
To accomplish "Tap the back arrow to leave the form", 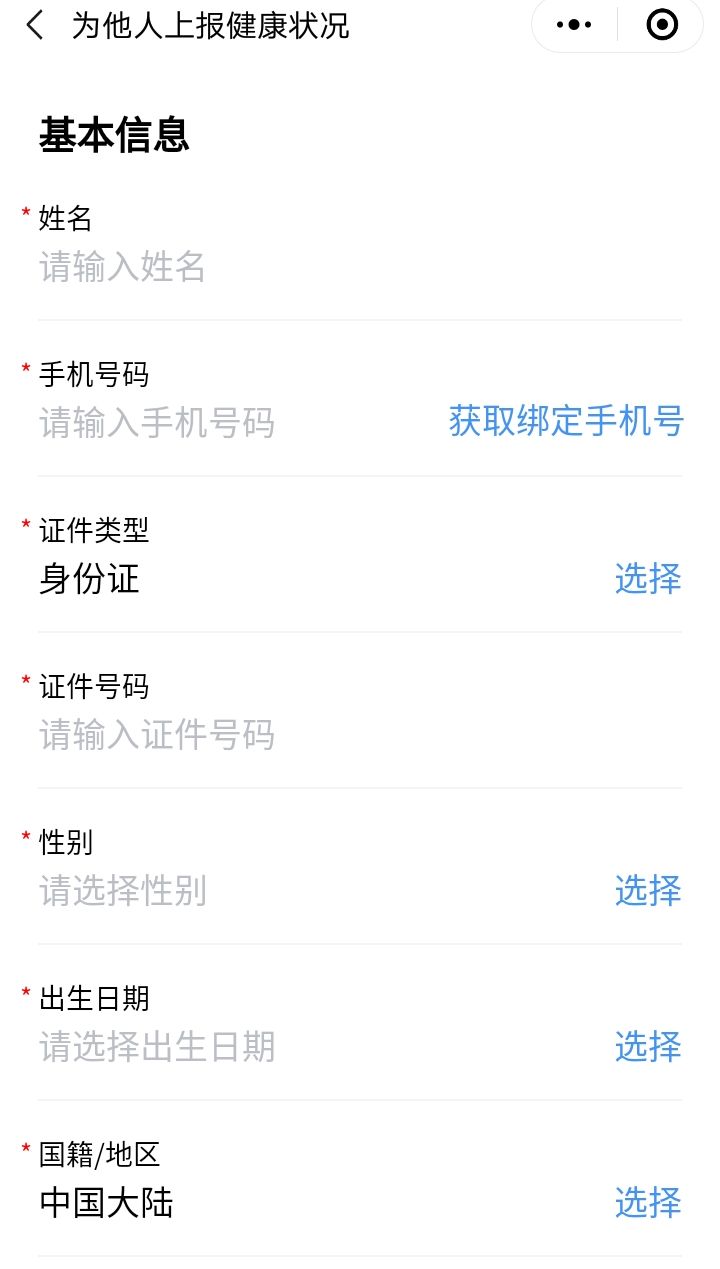I will click(33, 25).
